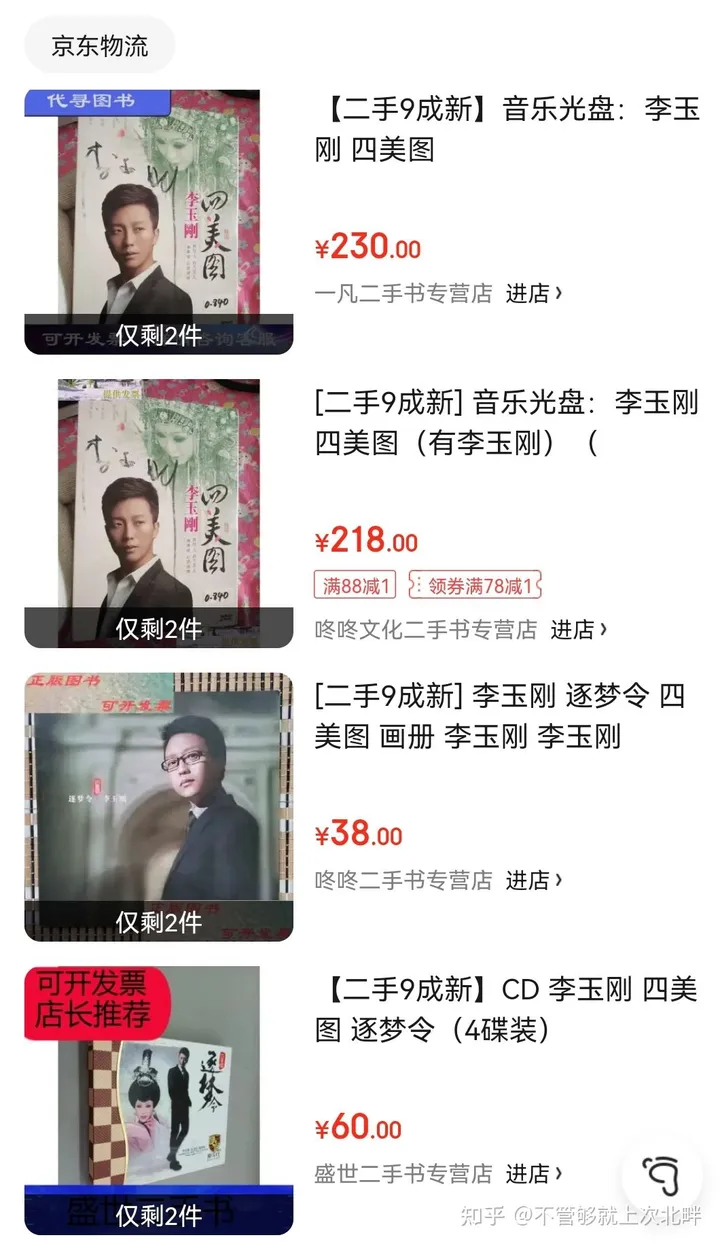This screenshot has width=720, height=1246.
Task: Claim the 领券满78减1 coupon
Action: click(x=474, y=585)
